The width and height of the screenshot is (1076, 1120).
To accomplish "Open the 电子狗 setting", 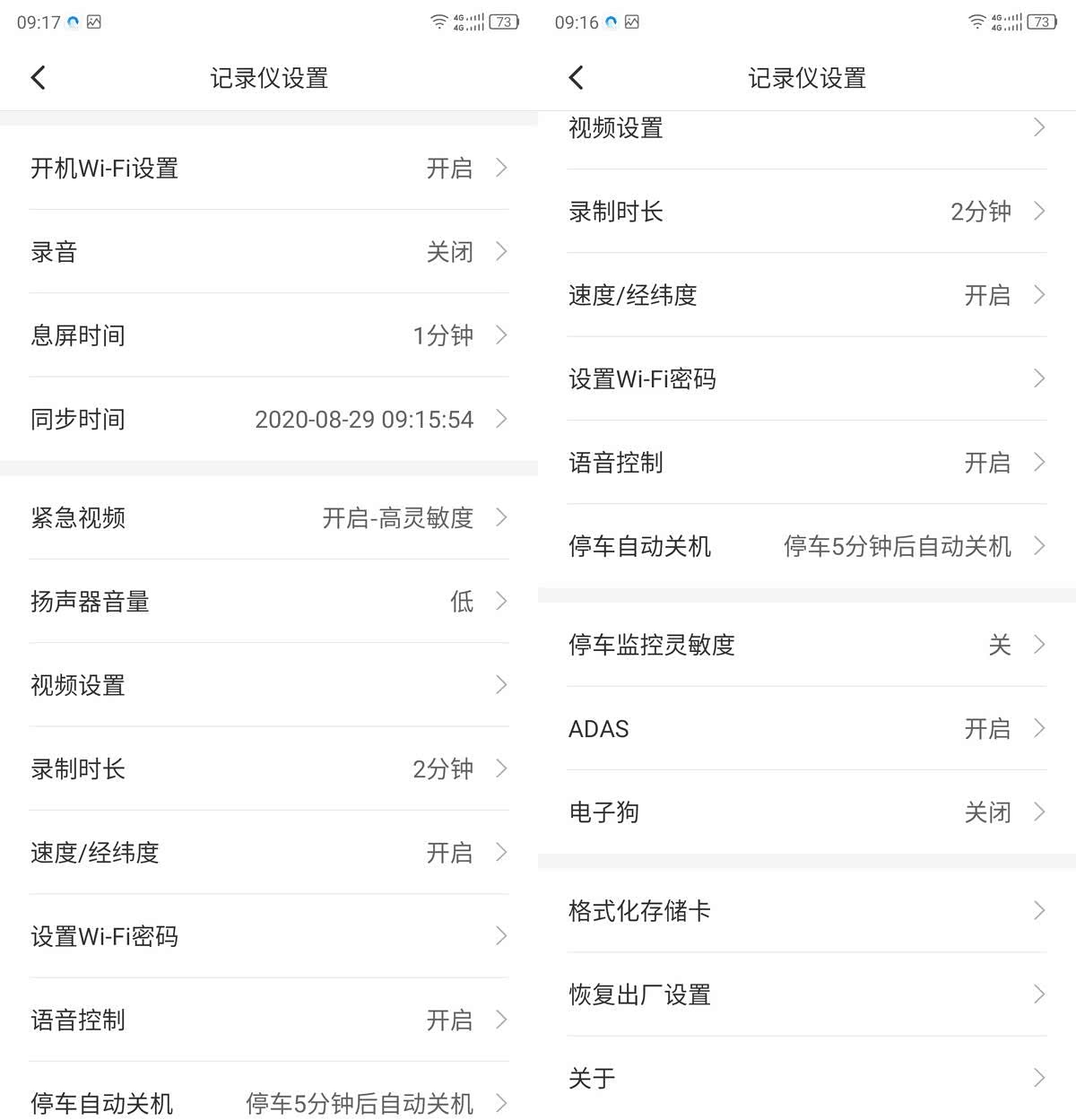I will [x=807, y=812].
